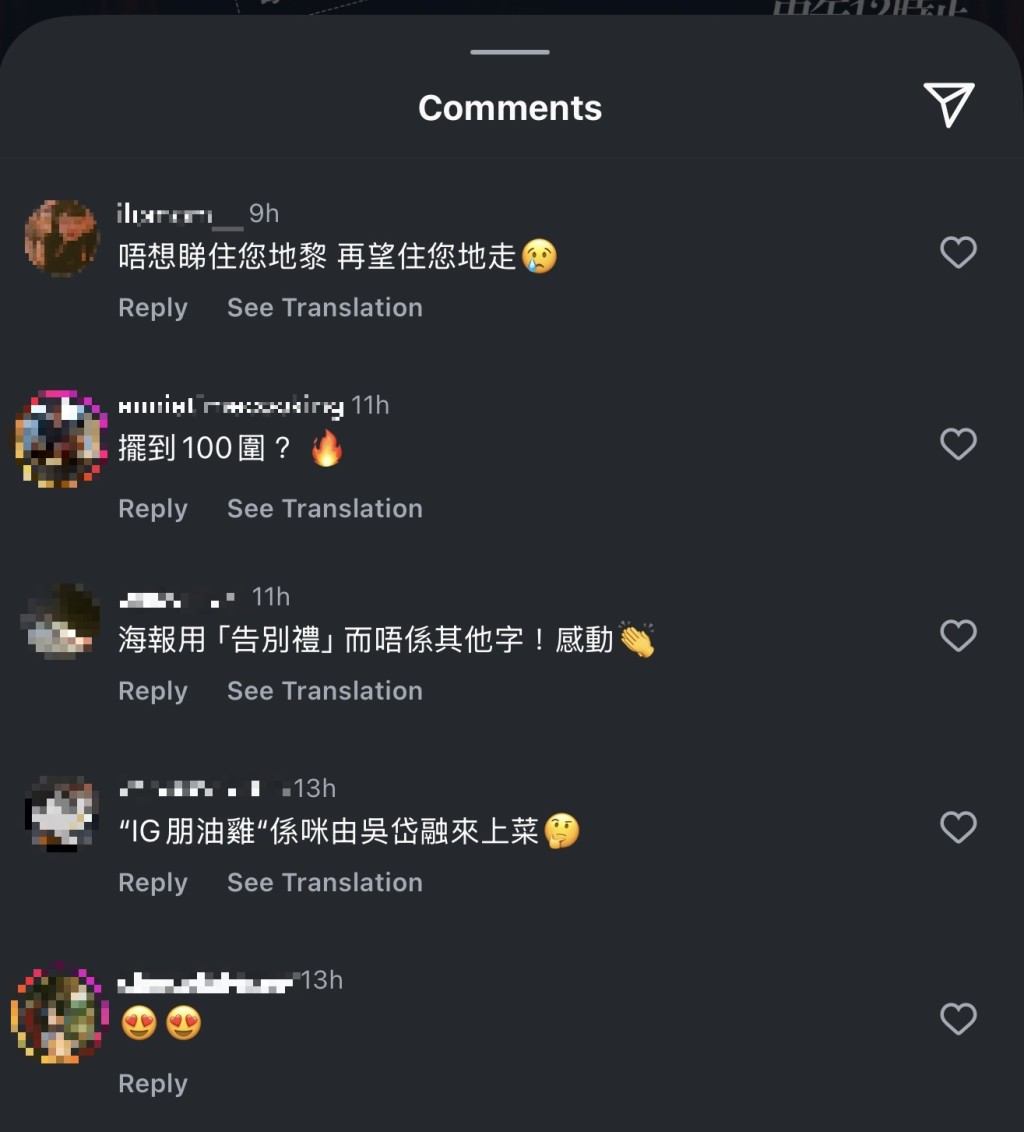Like the heart-eyes emoji comment

click(958, 1018)
